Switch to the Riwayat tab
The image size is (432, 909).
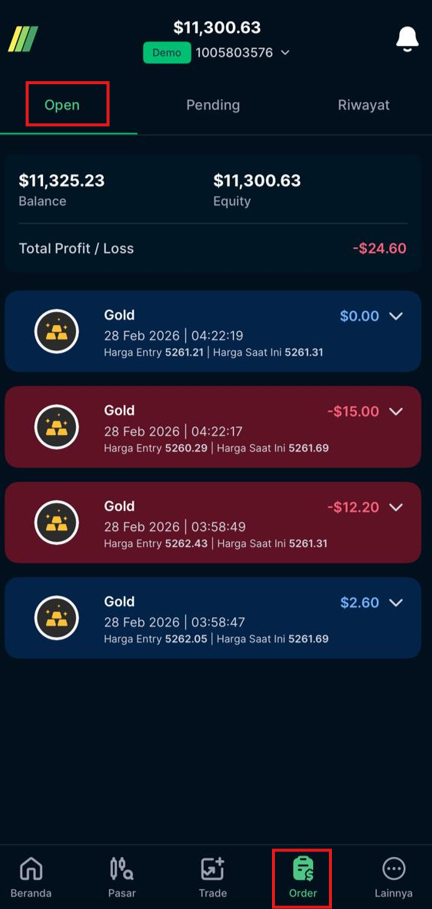click(364, 105)
